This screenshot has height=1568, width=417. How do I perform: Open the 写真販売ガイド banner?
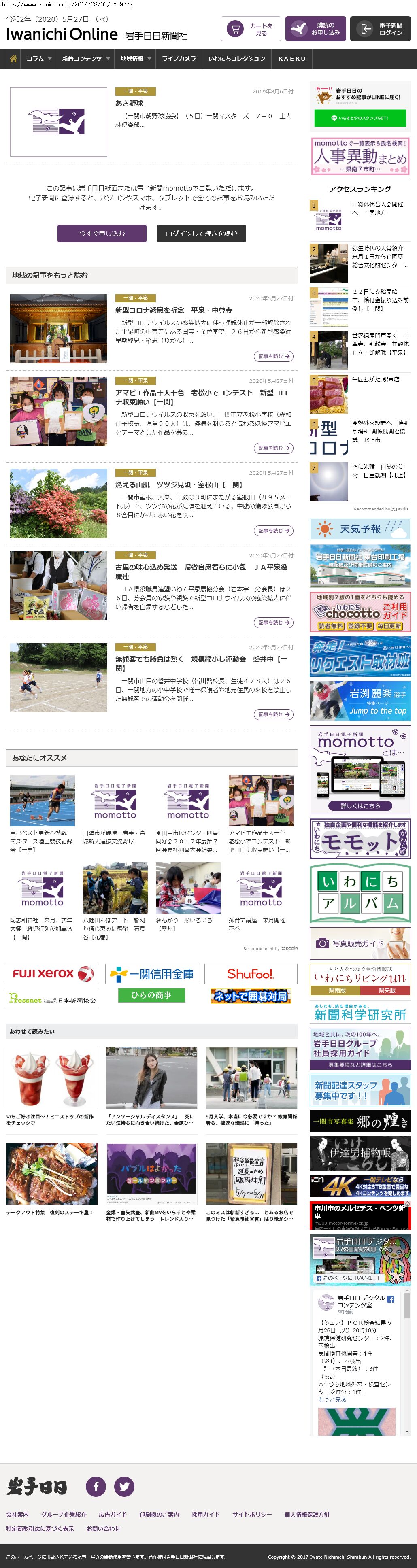(360, 943)
